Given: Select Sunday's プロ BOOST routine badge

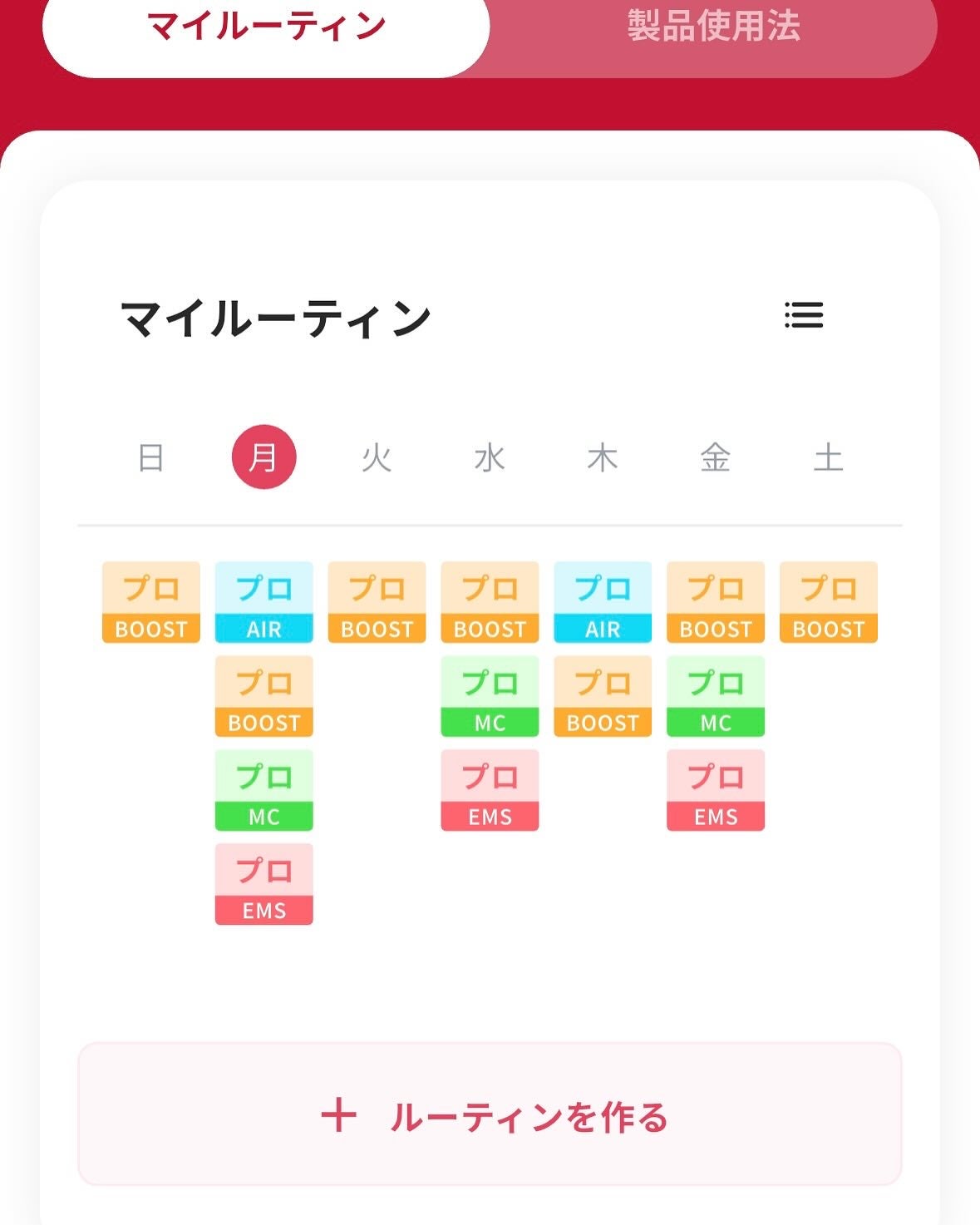Looking at the screenshot, I should (x=151, y=600).
